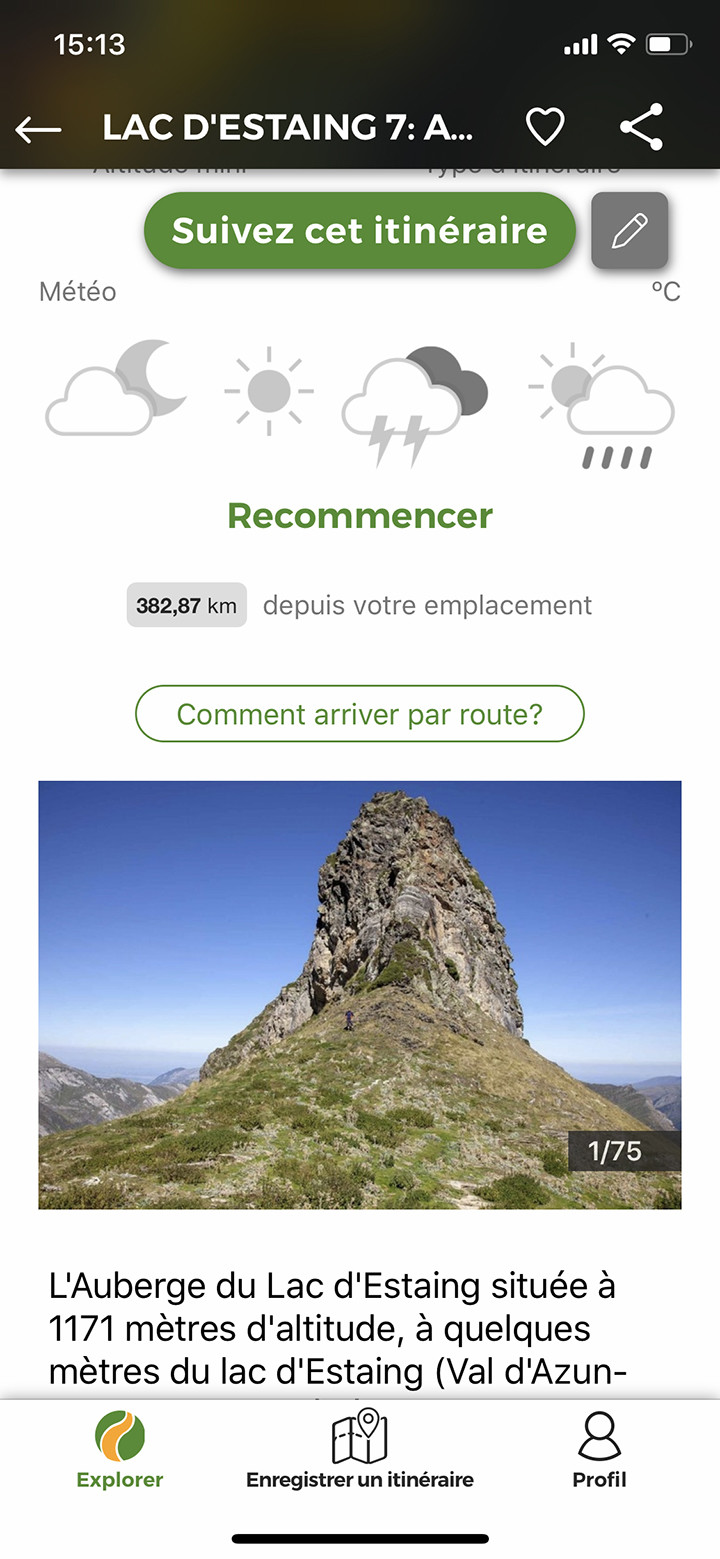Go back using the arrow icon
Screen dimensions: 720x1559
[x=38, y=128]
